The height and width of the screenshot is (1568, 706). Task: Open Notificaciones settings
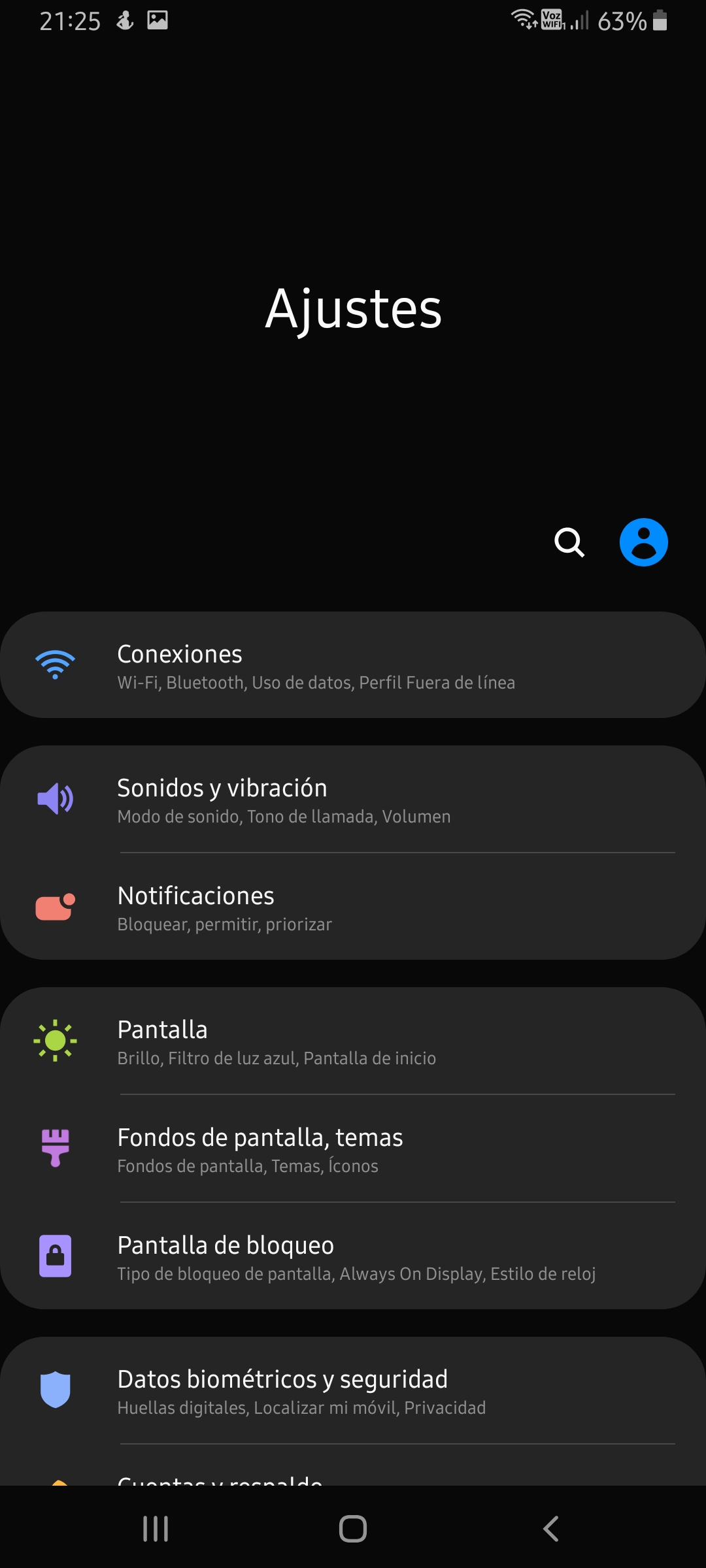click(353, 907)
